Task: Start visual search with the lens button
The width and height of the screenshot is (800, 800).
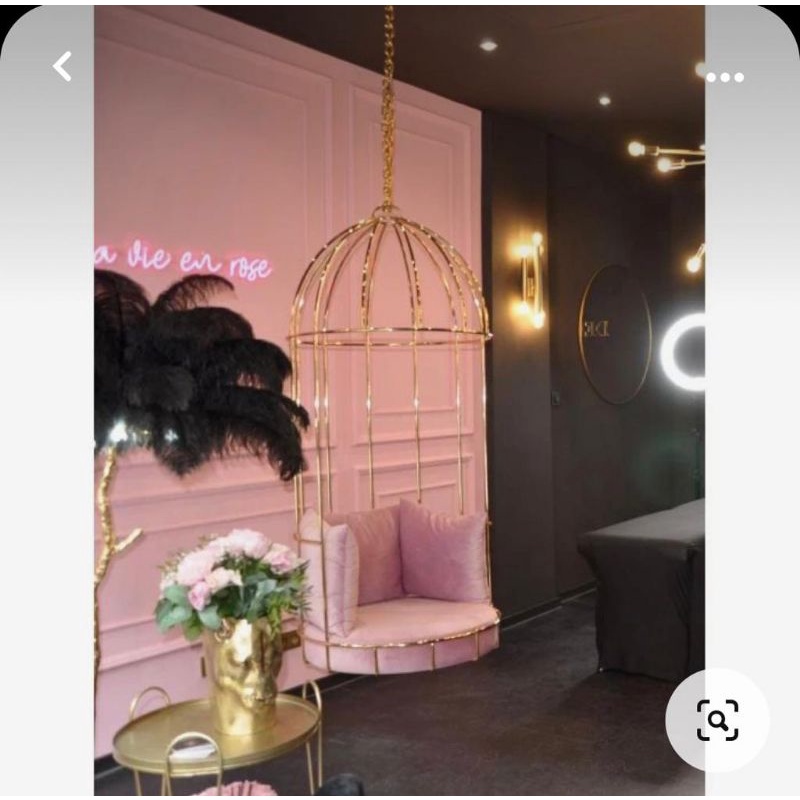Action: [x=717, y=720]
